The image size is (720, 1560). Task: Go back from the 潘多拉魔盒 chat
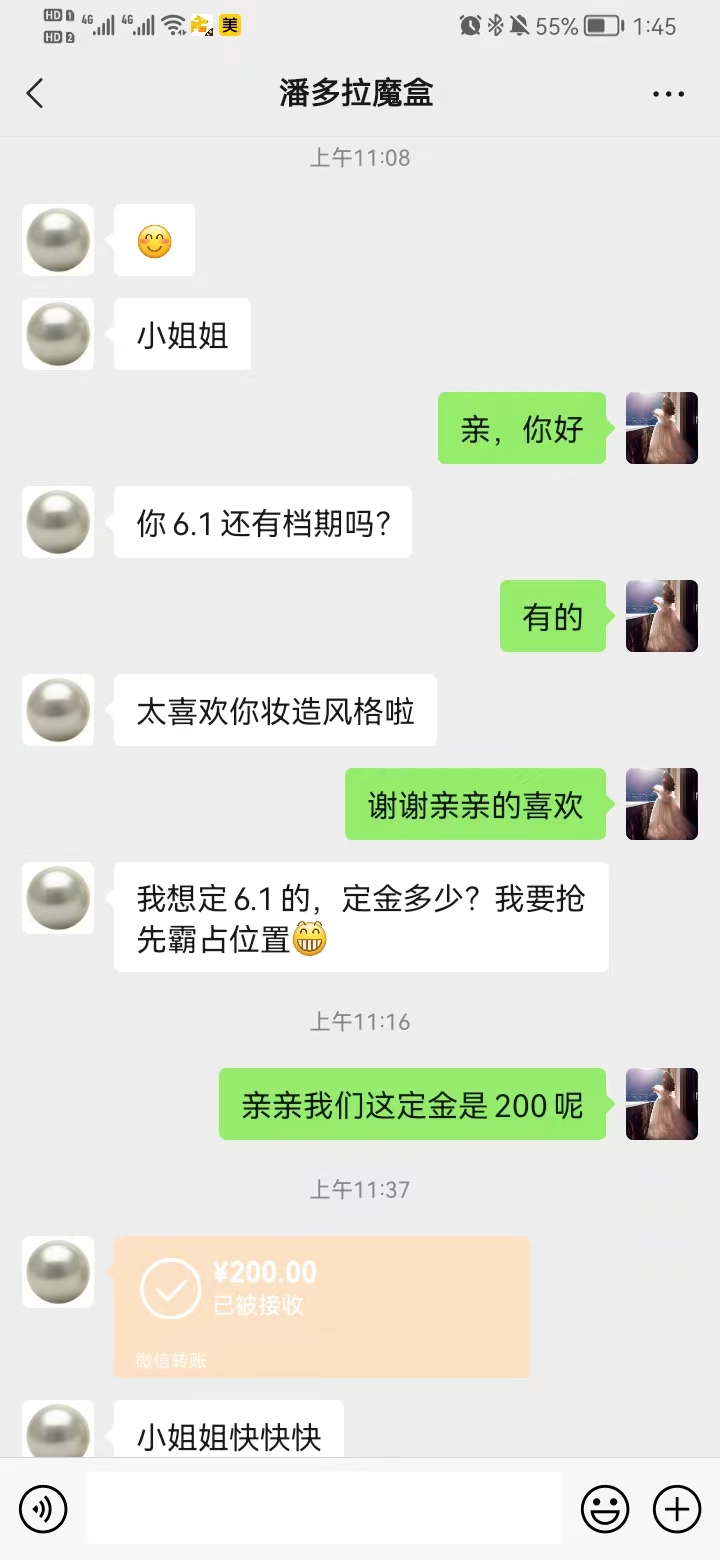tap(35, 94)
